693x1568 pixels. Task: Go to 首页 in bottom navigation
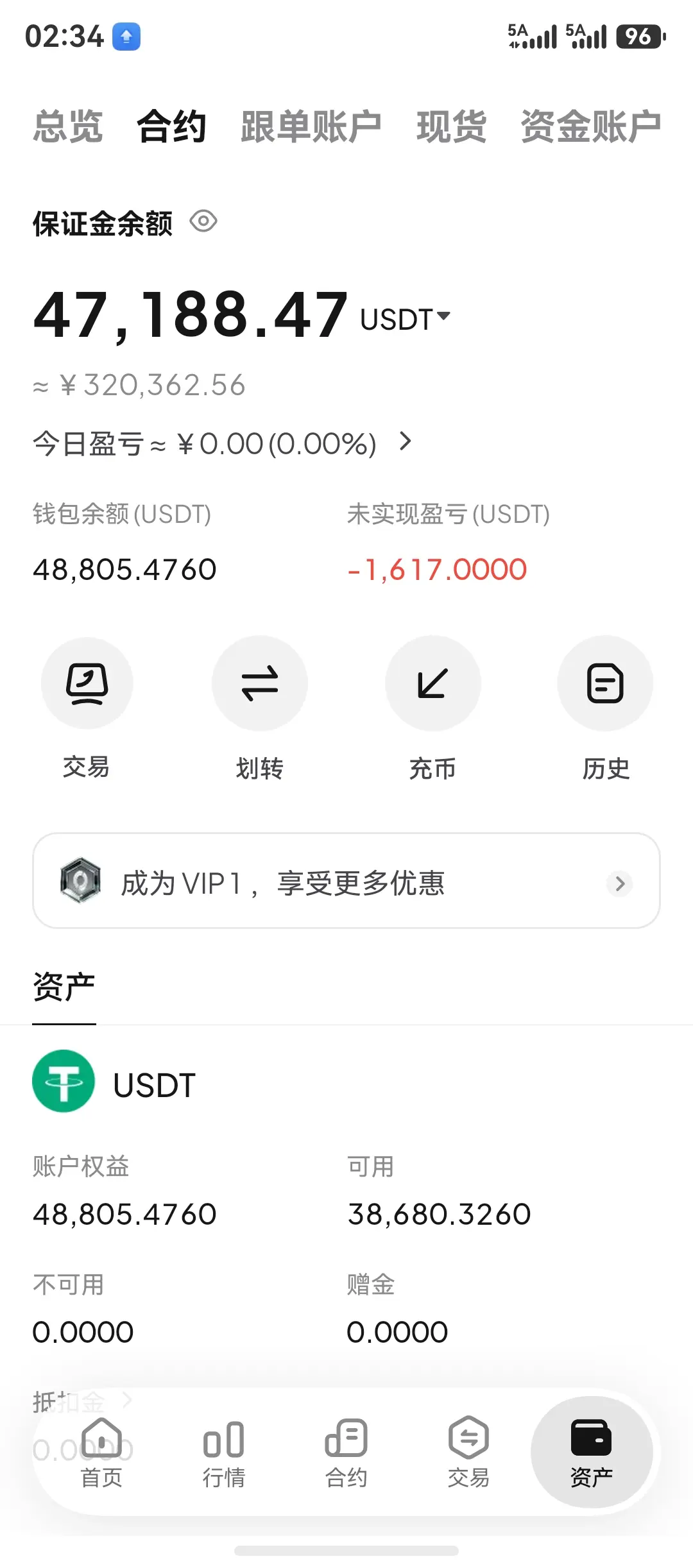tap(101, 1453)
